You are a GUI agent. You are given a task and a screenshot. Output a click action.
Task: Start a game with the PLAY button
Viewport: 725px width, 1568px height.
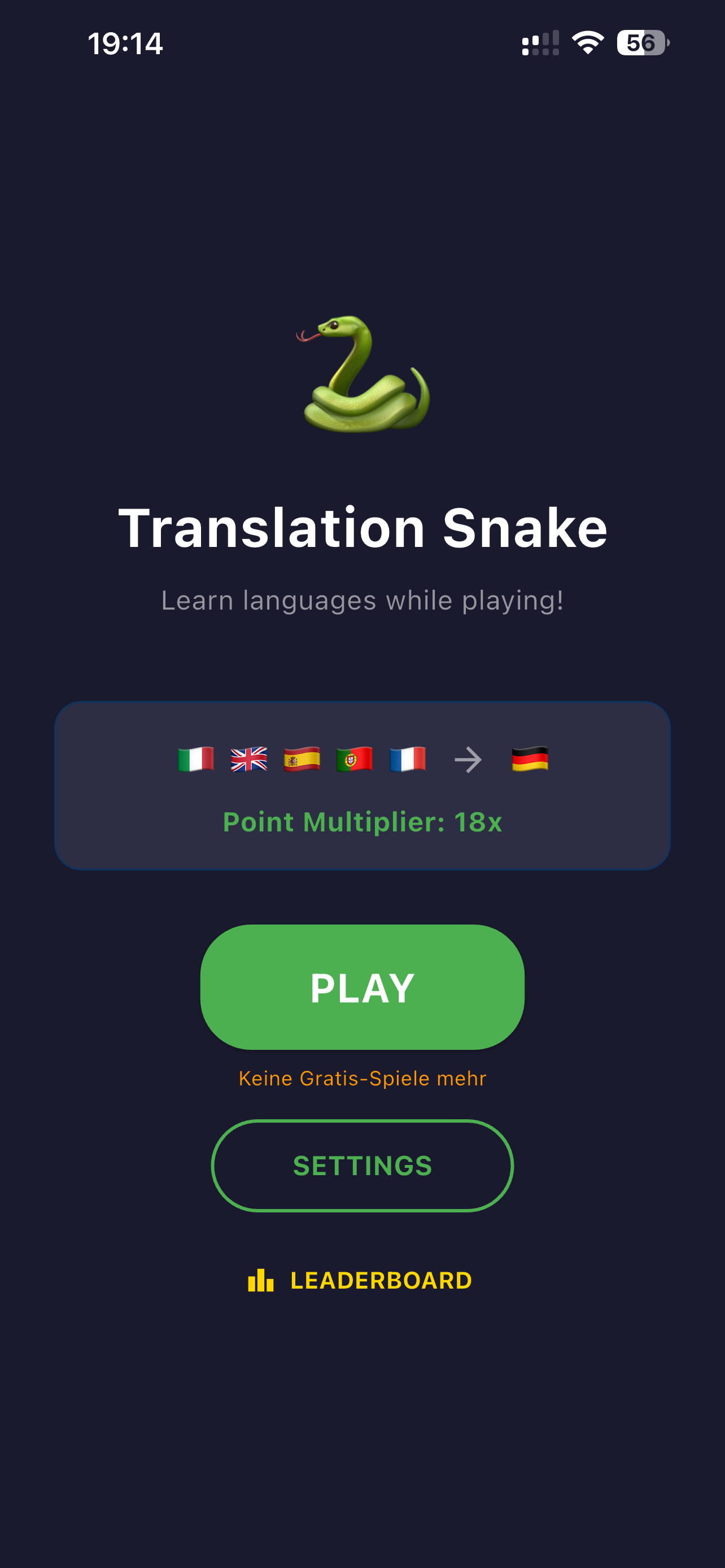pyautogui.click(x=362, y=987)
